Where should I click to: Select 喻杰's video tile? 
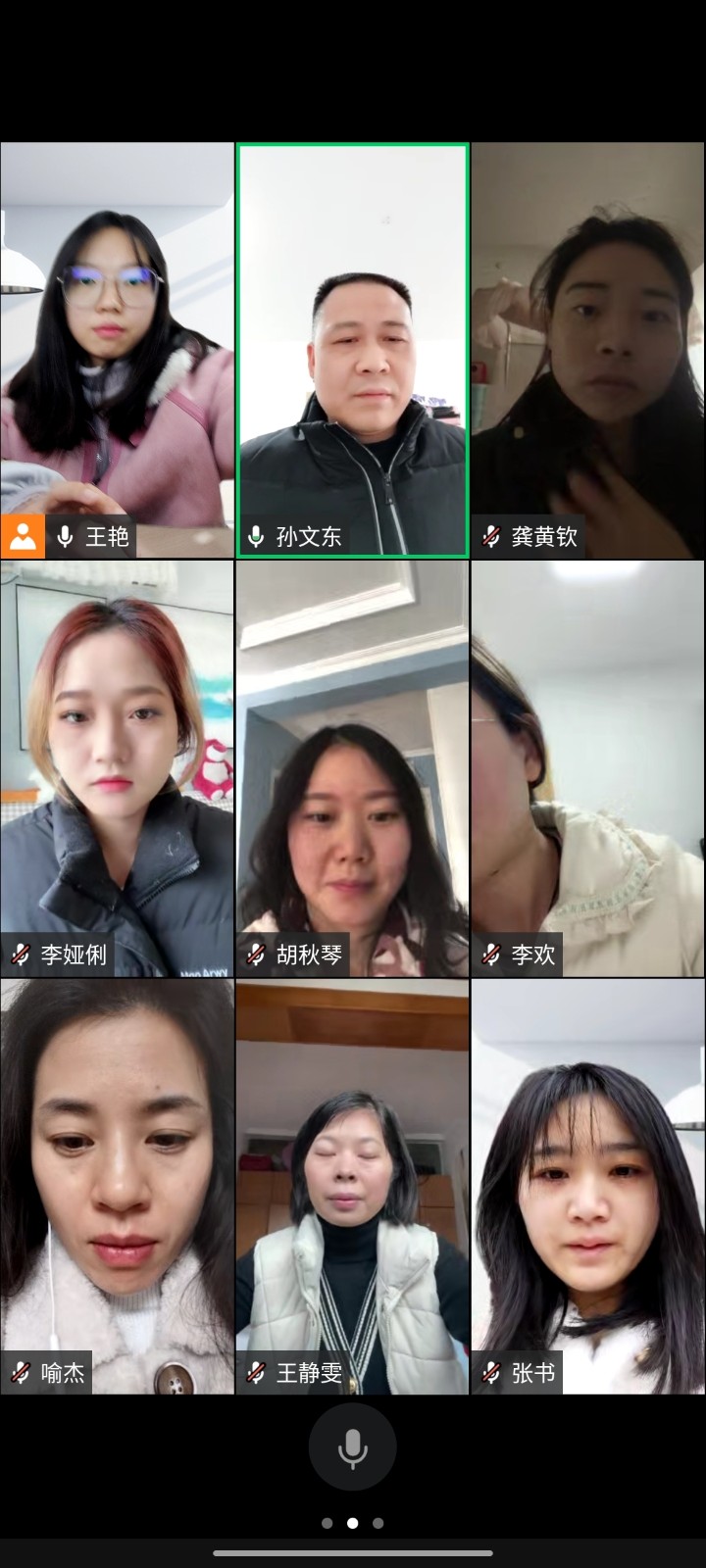[117, 1187]
